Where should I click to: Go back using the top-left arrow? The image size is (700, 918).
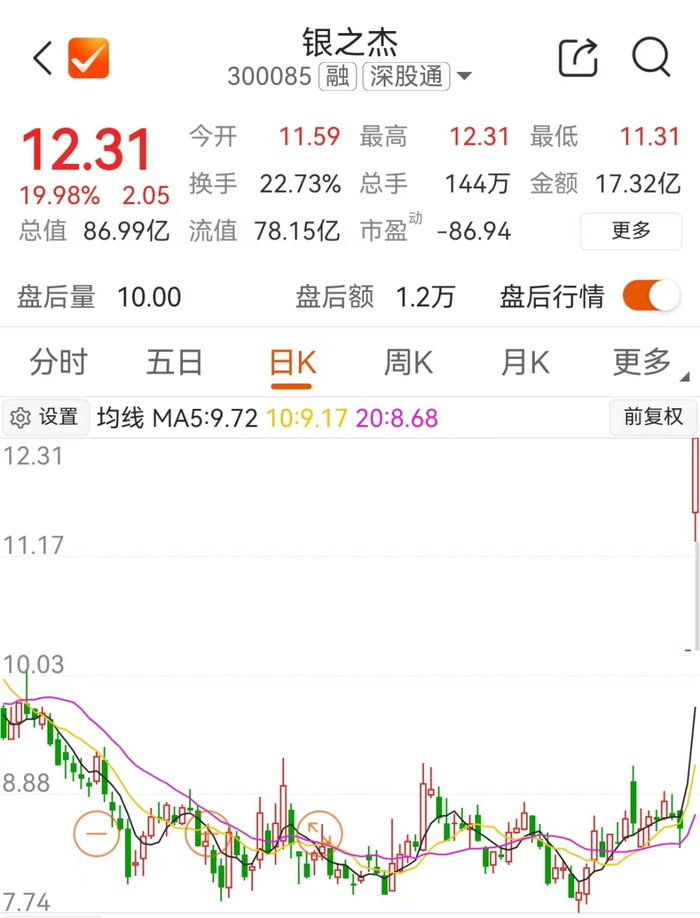(42, 58)
